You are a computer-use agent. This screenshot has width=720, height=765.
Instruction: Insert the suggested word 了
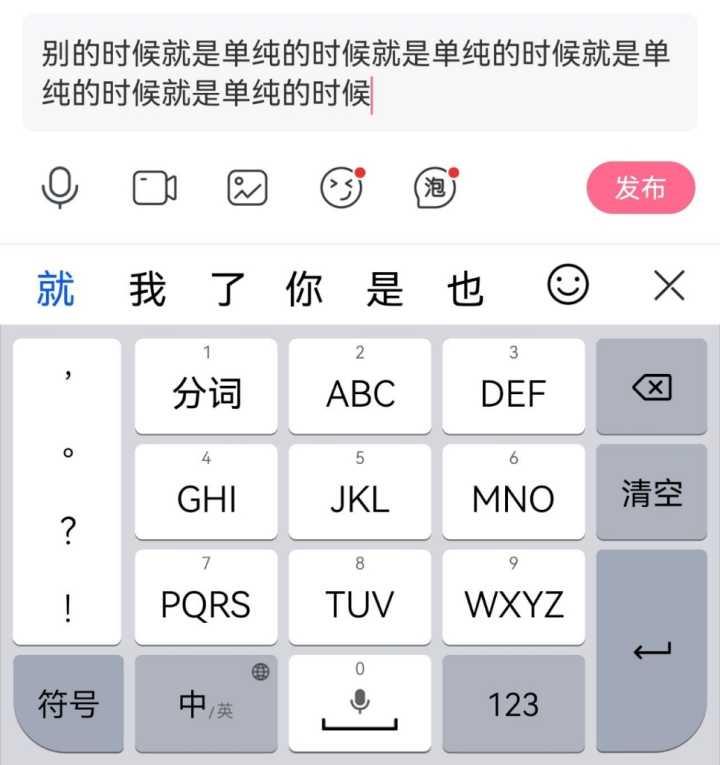(x=228, y=289)
